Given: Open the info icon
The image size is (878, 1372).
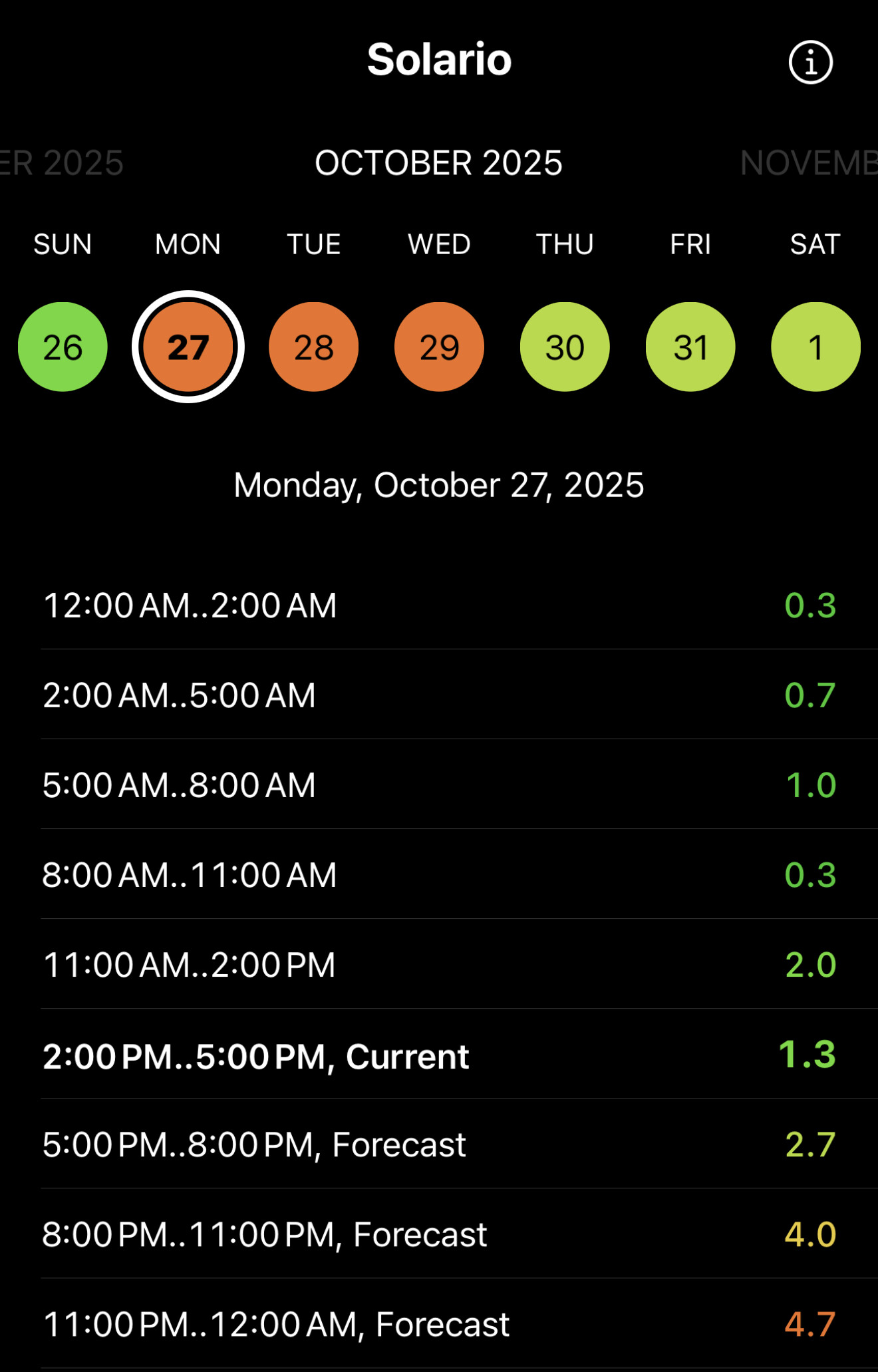Looking at the screenshot, I should point(810,63).
